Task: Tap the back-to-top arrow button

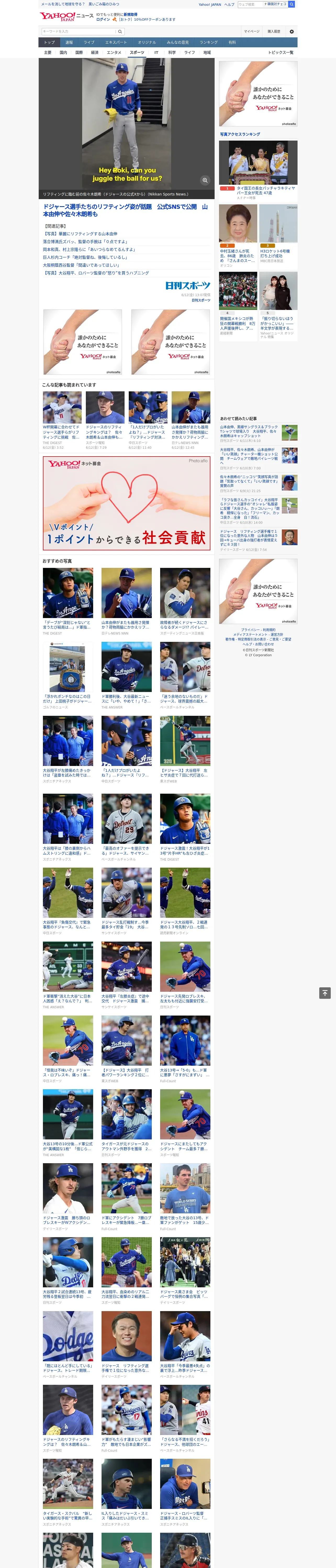Action: [325, 993]
